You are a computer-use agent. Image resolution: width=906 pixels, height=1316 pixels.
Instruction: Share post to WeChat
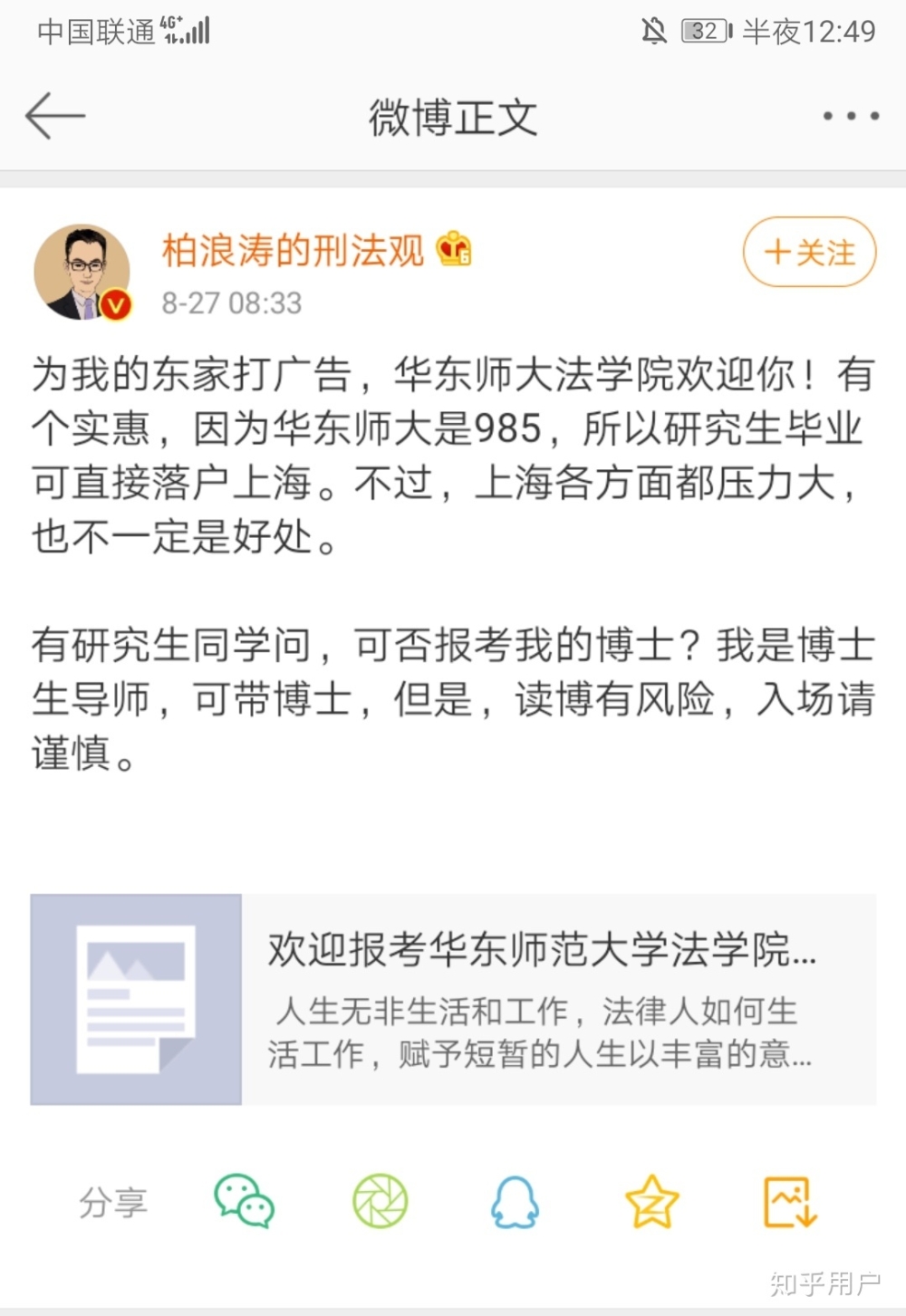[x=244, y=1201]
